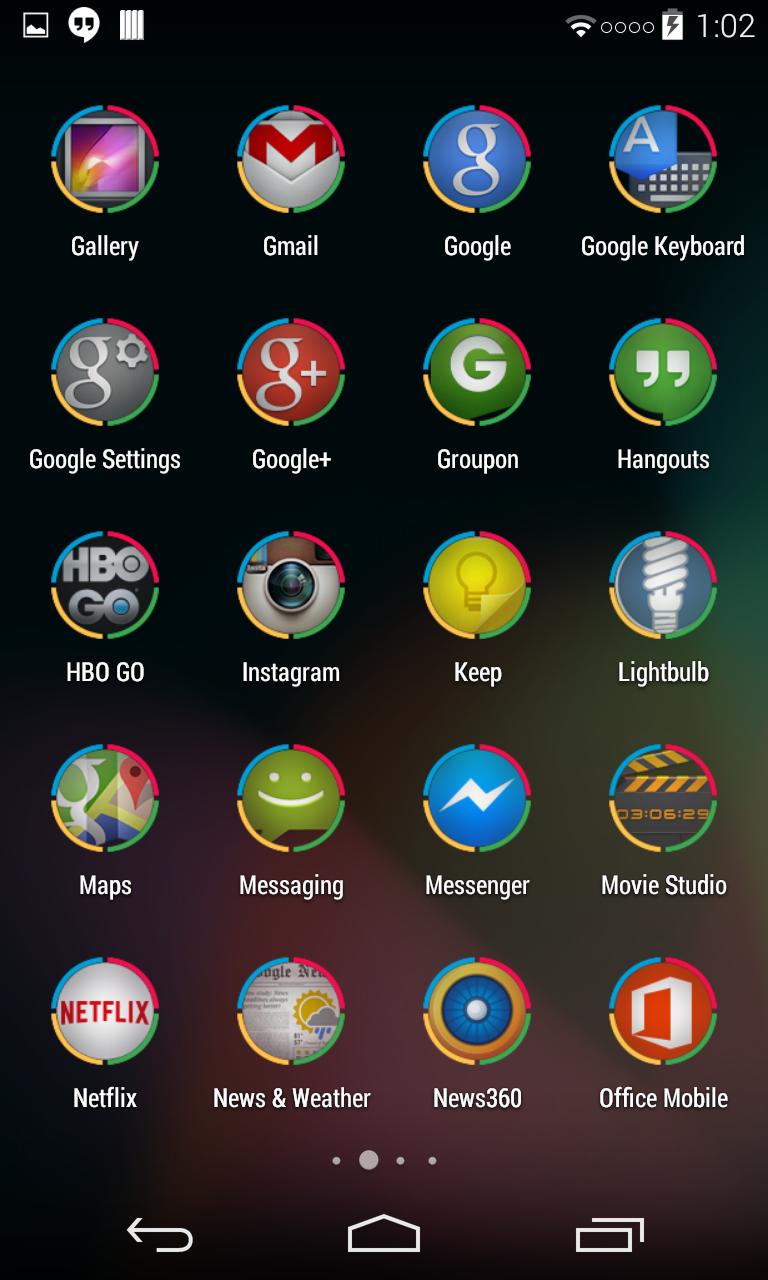Start the Hangouts app
The height and width of the screenshot is (1280, 768).
(663, 373)
